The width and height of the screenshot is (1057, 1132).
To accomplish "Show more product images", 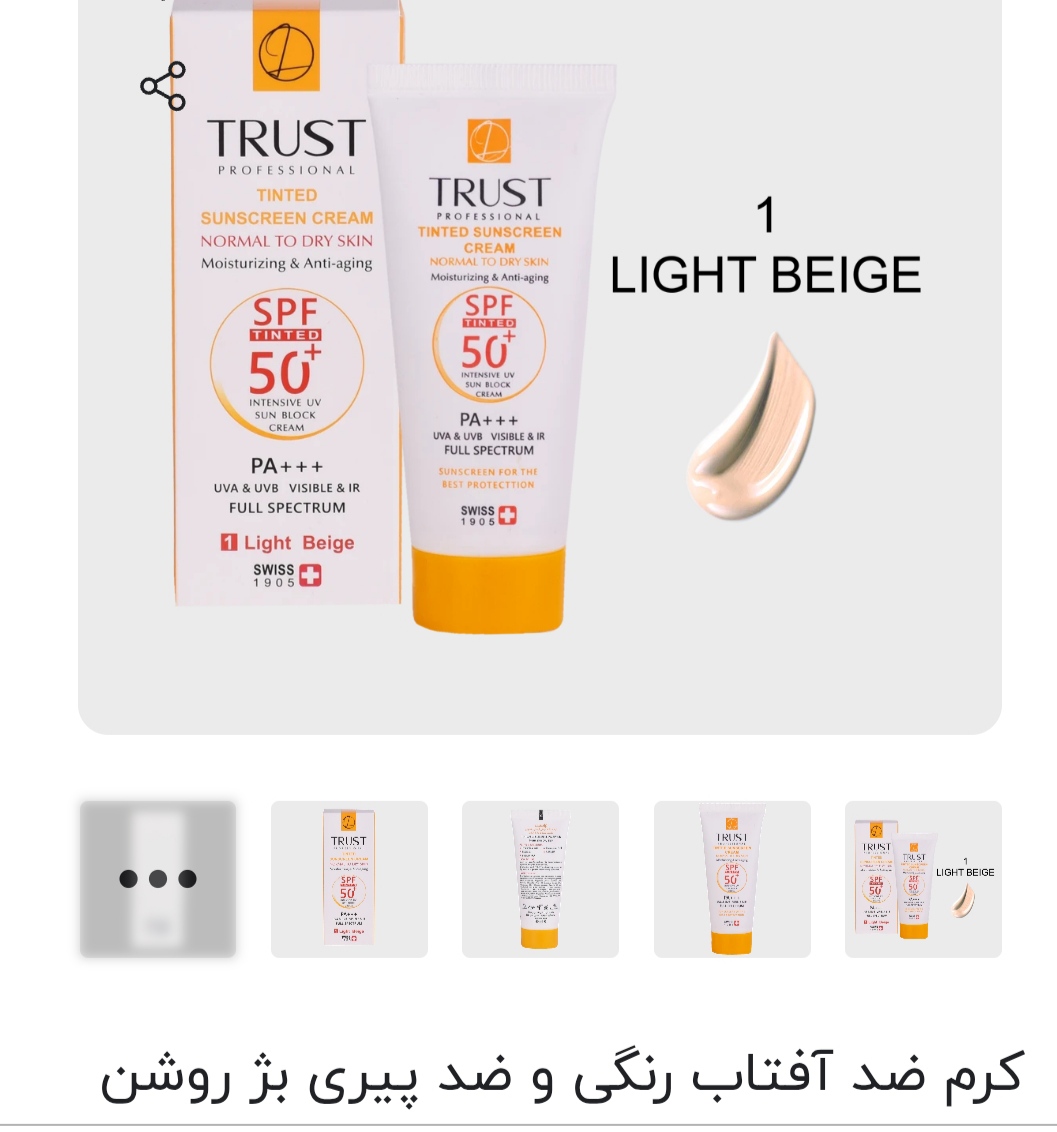I will coord(158,879).
